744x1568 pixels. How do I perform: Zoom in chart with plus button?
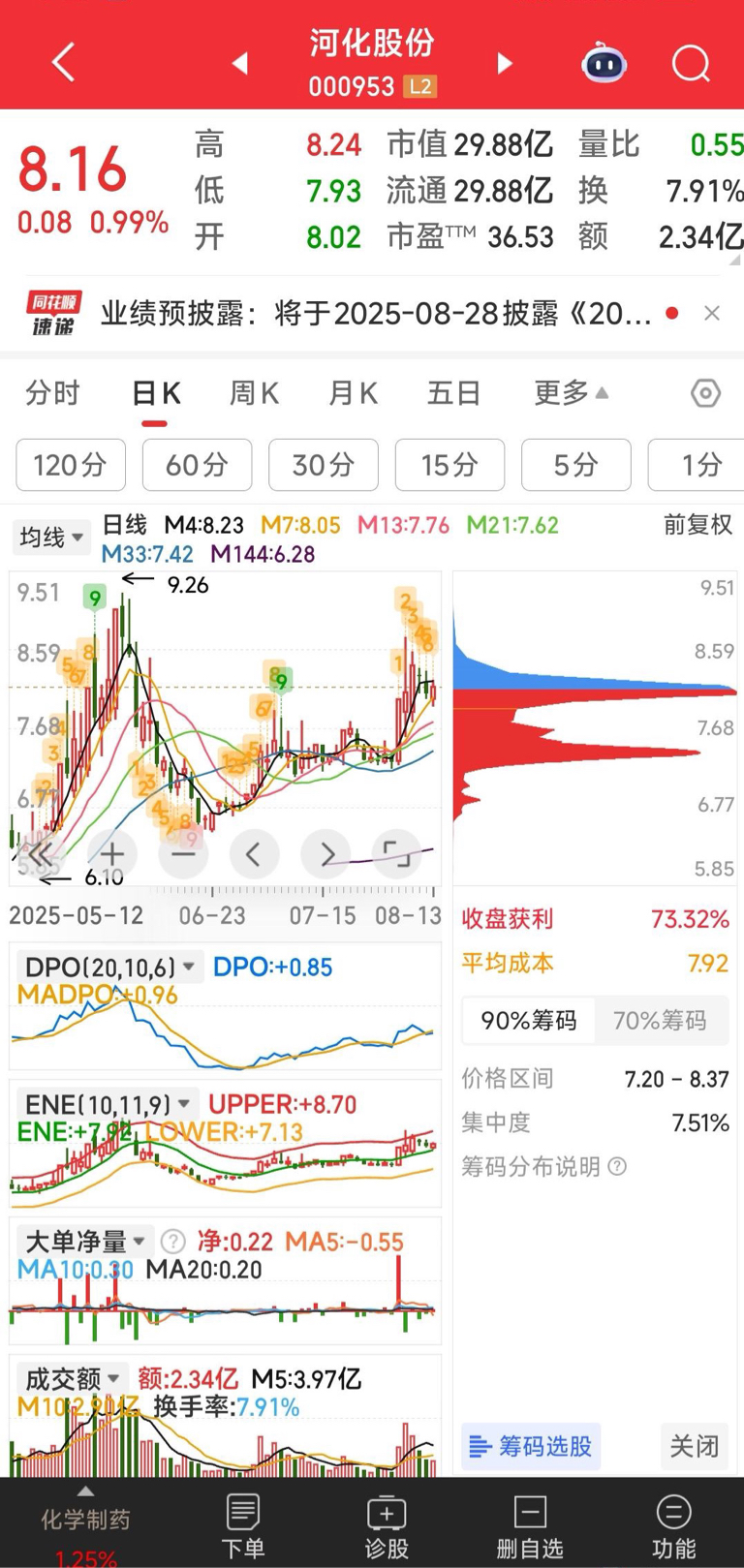pyautogui.click(x=112, y=854)
